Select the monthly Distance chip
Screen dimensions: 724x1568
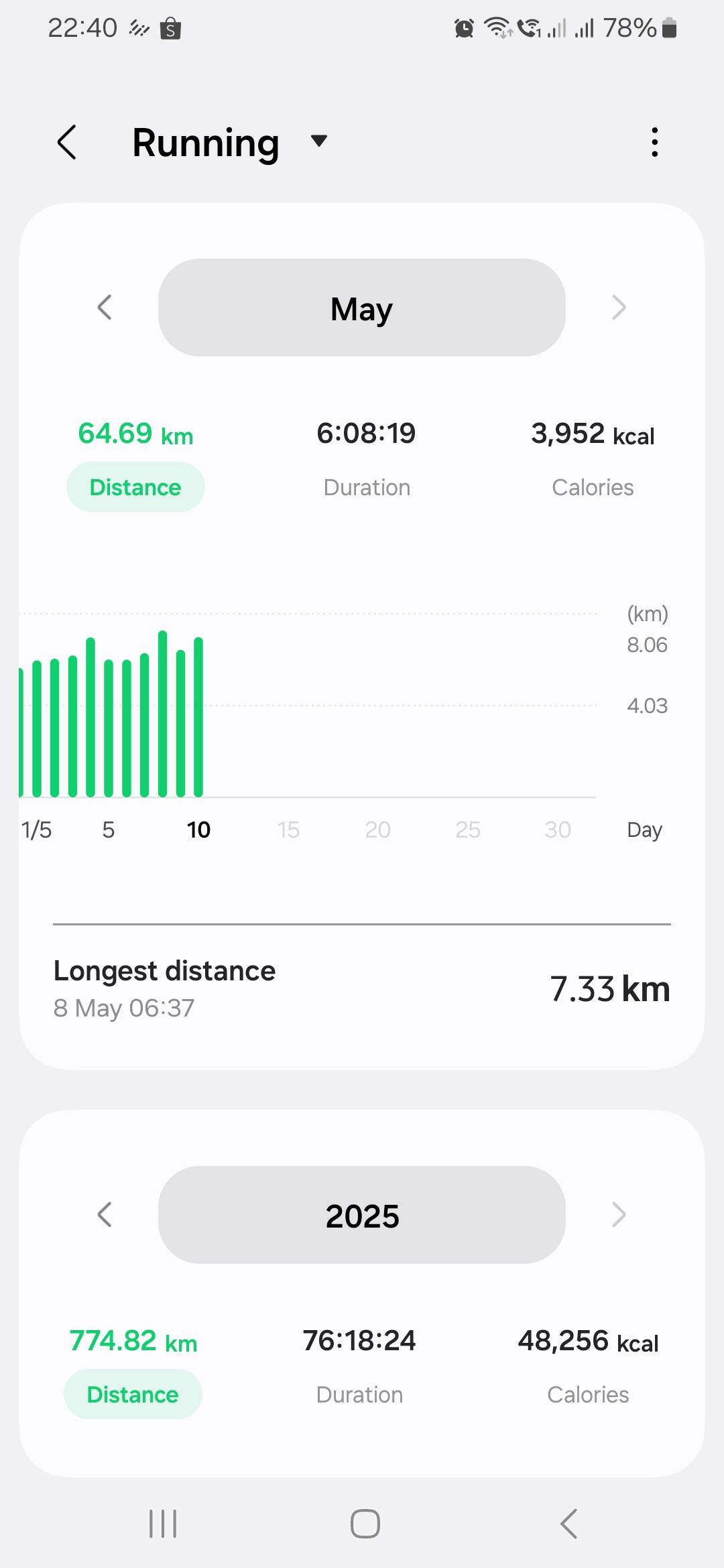point(135,487)
